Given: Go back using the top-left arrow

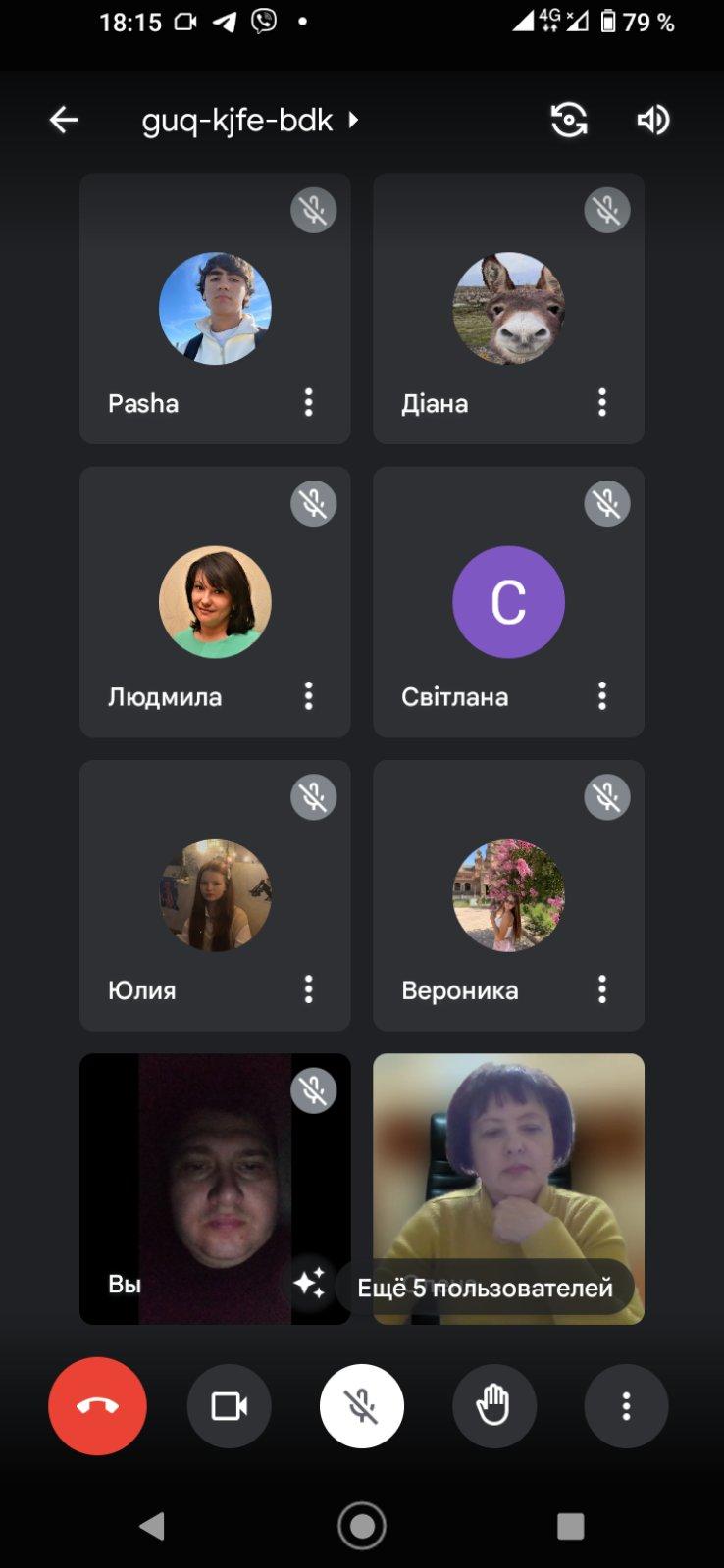Looking at the screenshot, I should click(x=64, y=120).
